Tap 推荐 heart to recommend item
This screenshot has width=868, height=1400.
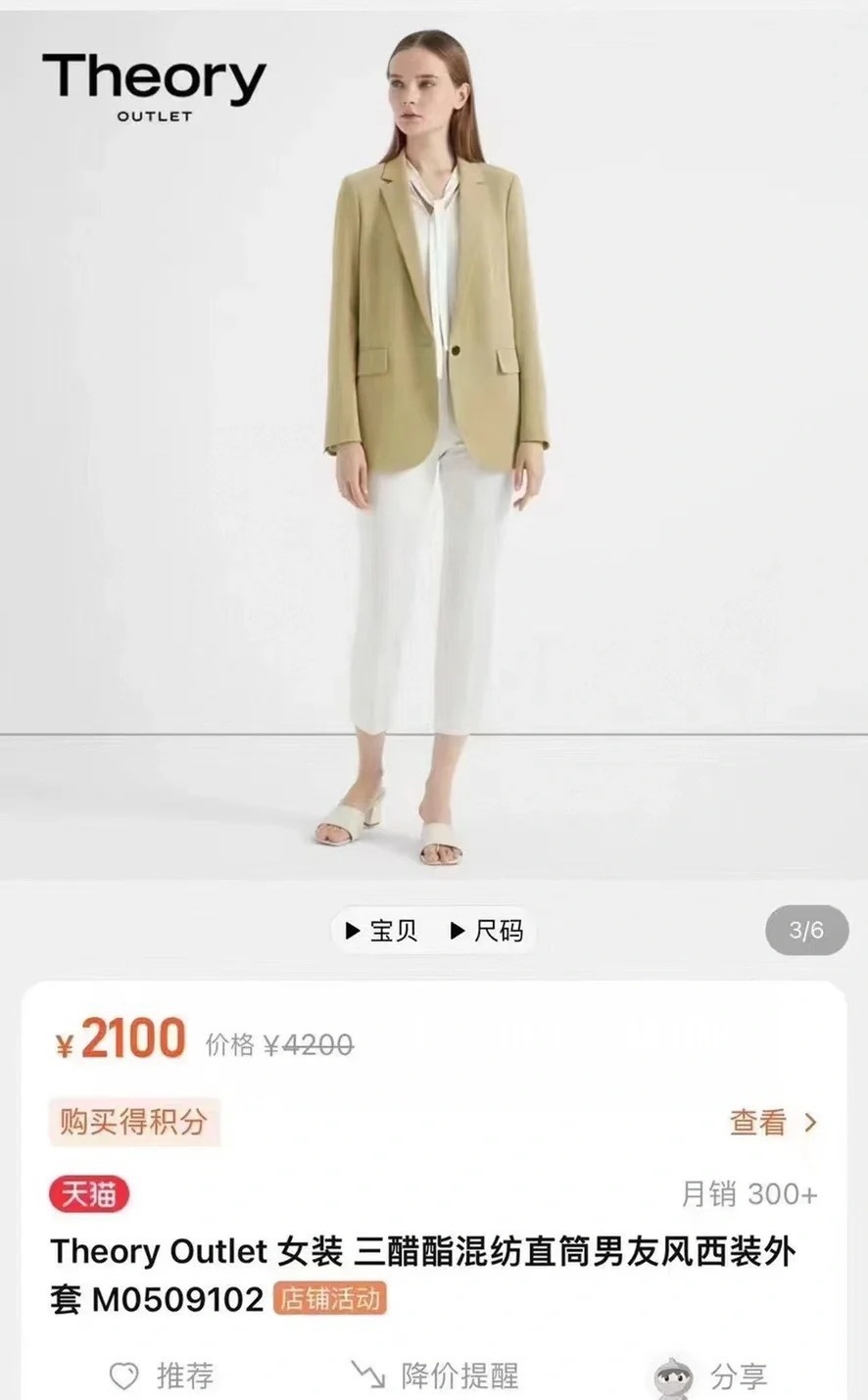coord(161,1376)
